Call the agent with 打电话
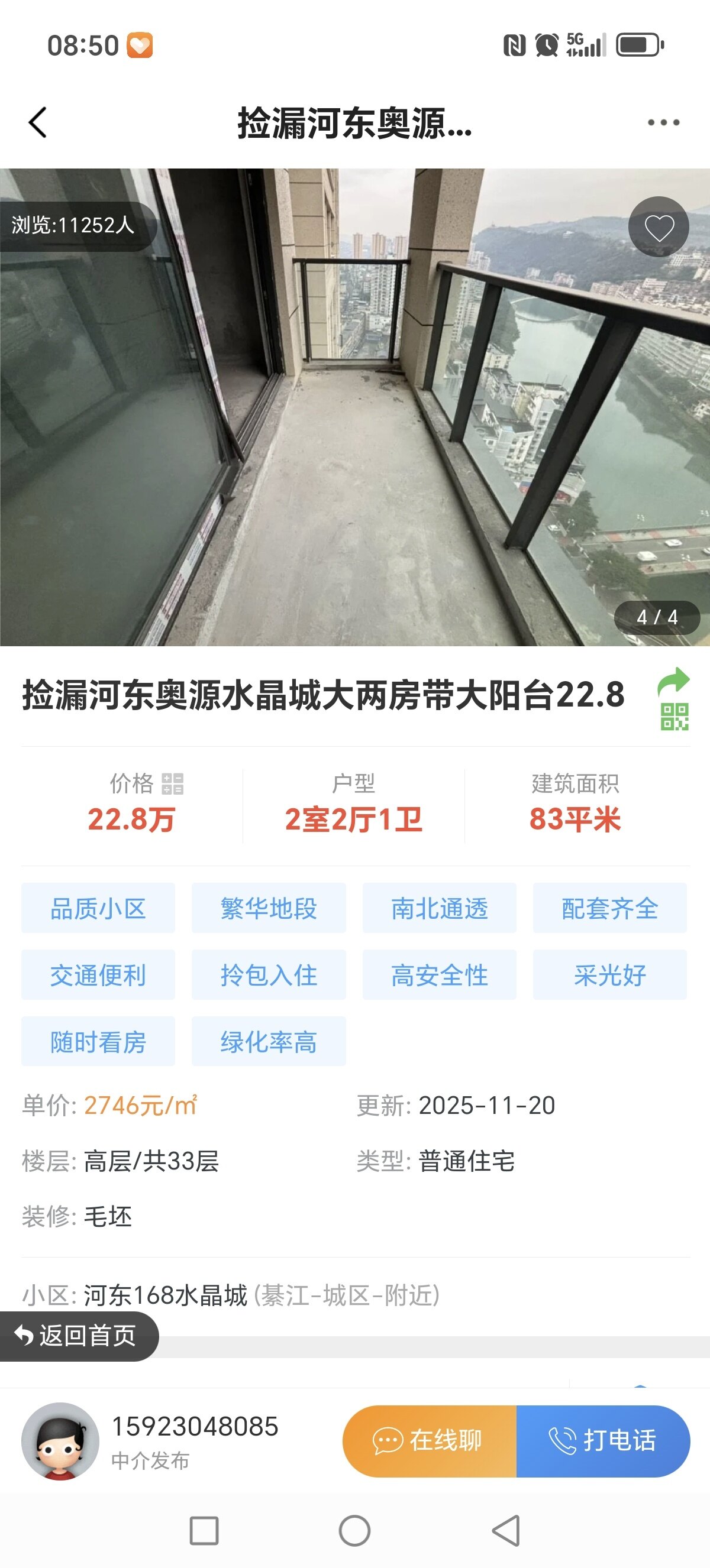 [603, 1440]
